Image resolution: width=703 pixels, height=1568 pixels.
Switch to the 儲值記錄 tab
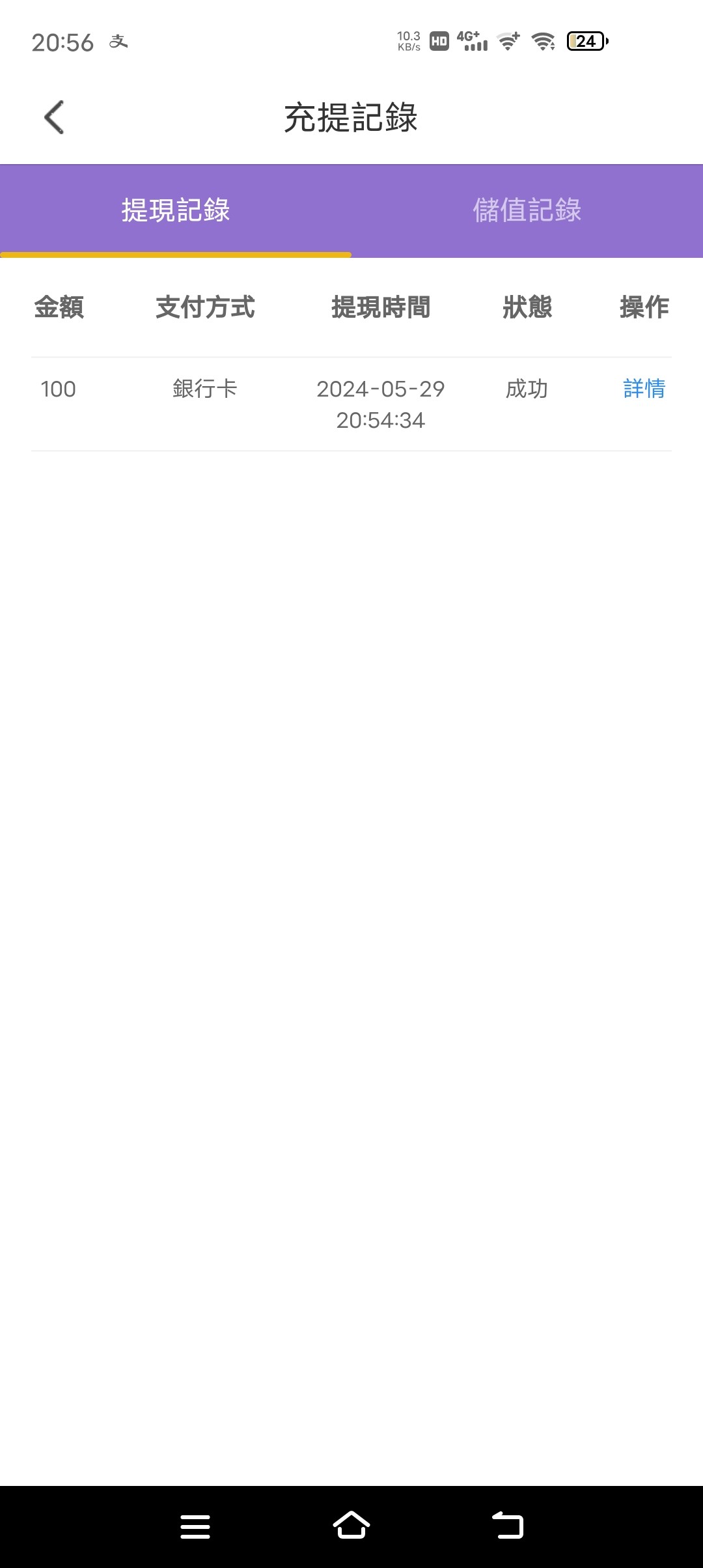point(527,210)
